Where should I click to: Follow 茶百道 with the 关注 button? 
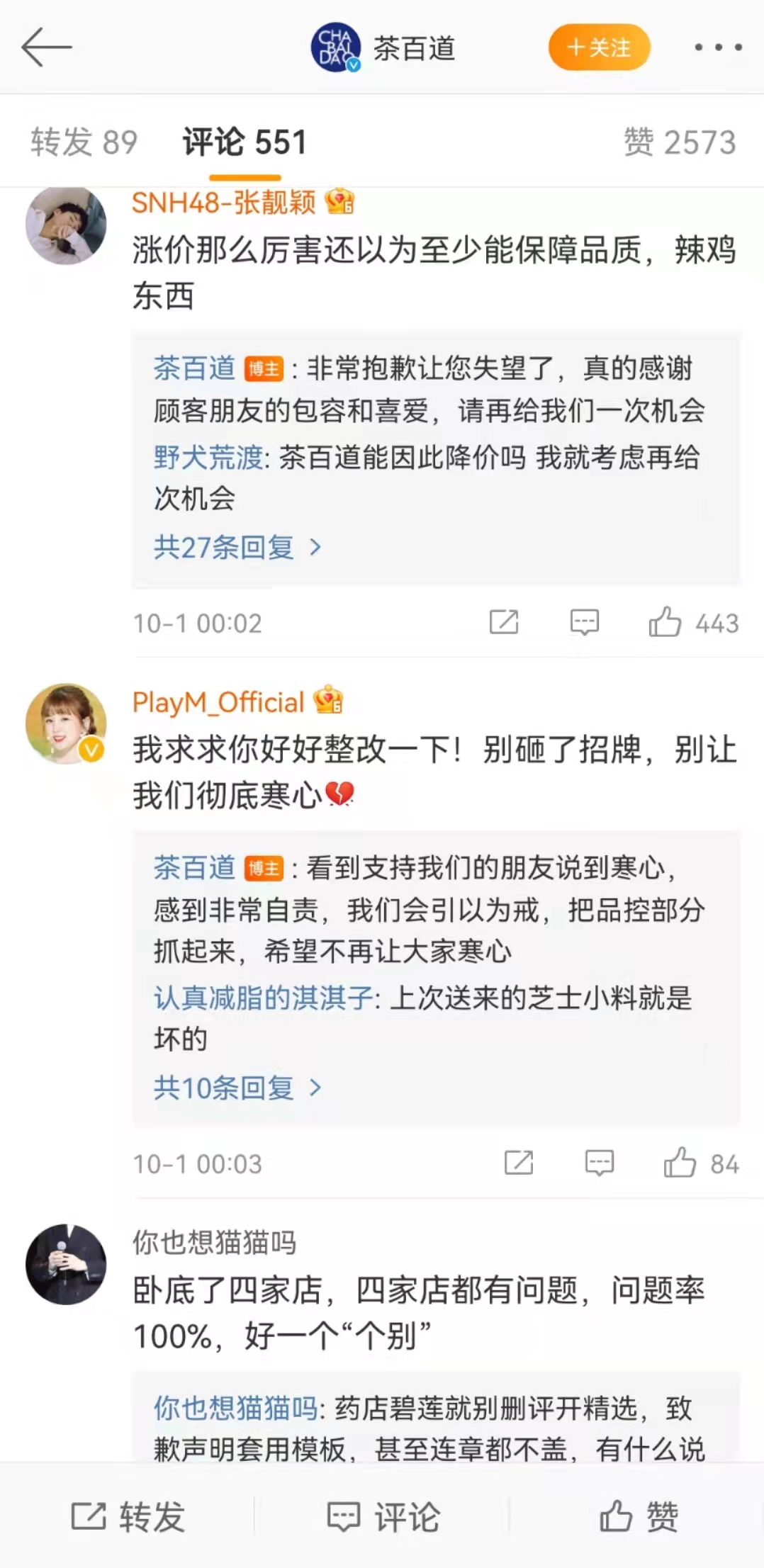pyautogui.click(x=599, y=47)
